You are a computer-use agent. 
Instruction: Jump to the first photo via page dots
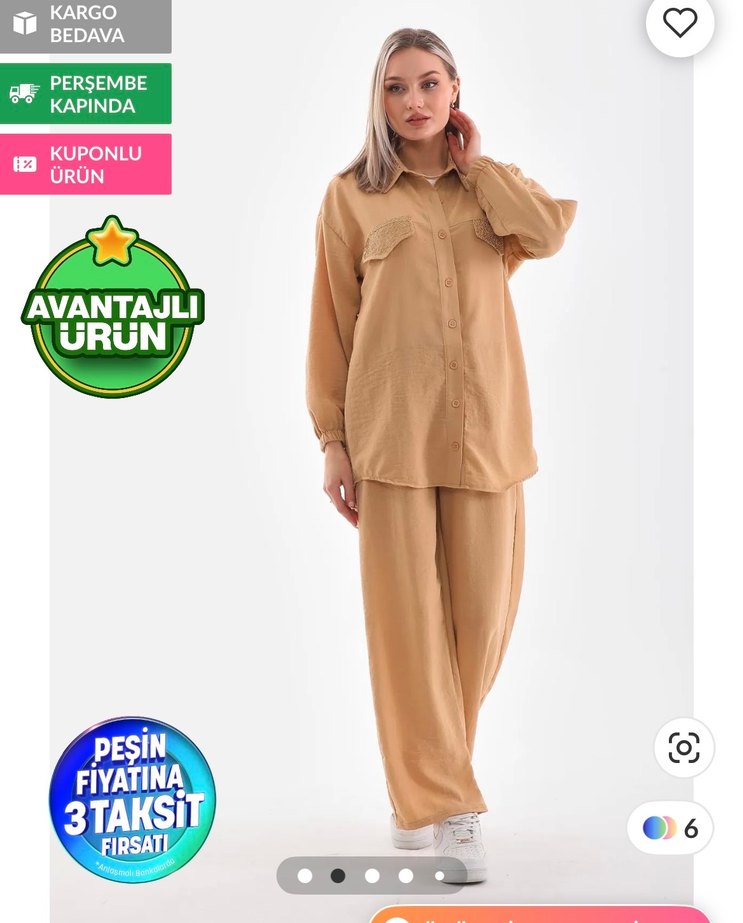[305, 875]
